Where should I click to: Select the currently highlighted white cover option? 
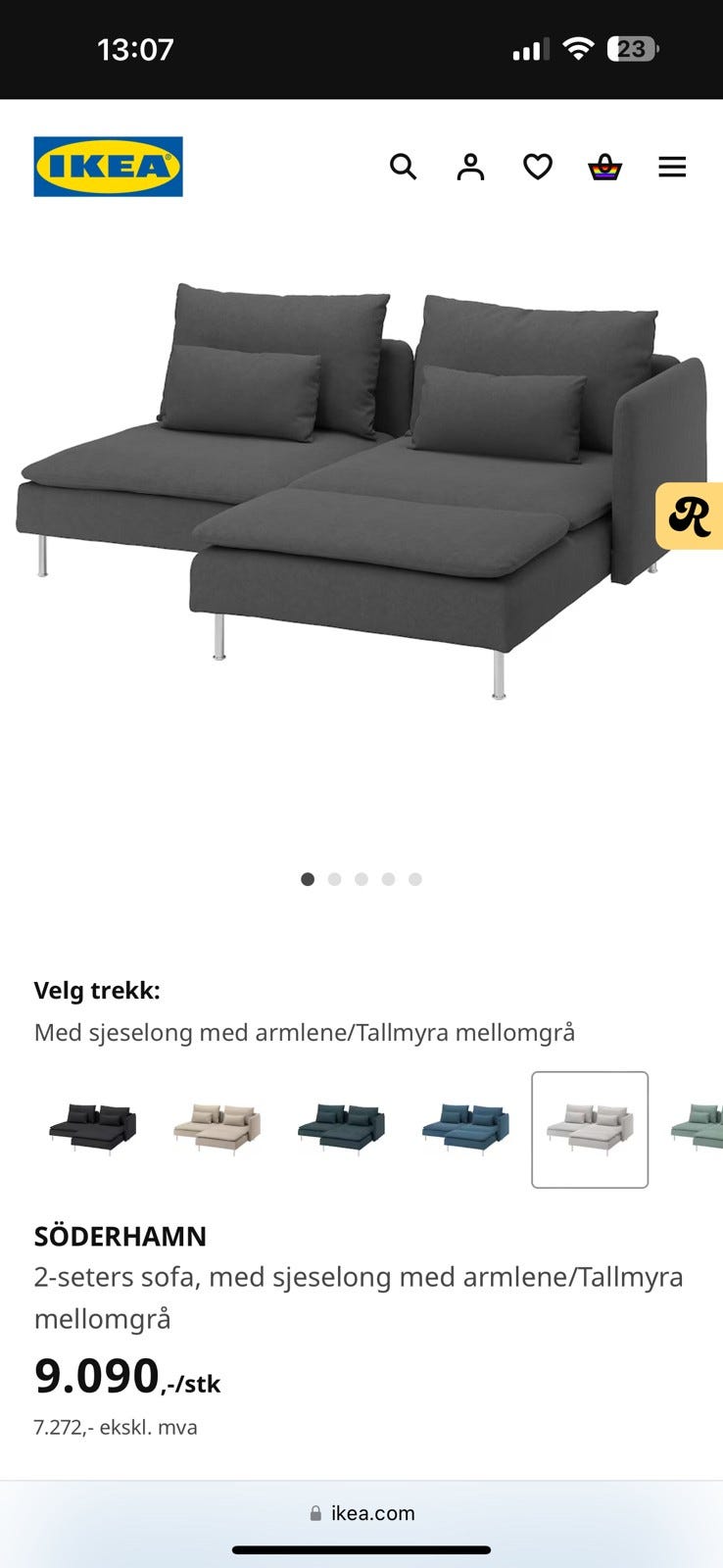(x=588, y=1127)
